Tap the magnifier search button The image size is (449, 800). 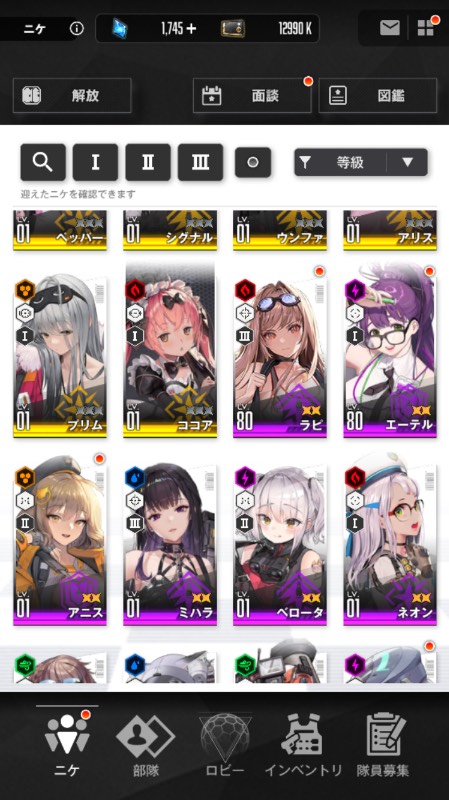(43, 162)
